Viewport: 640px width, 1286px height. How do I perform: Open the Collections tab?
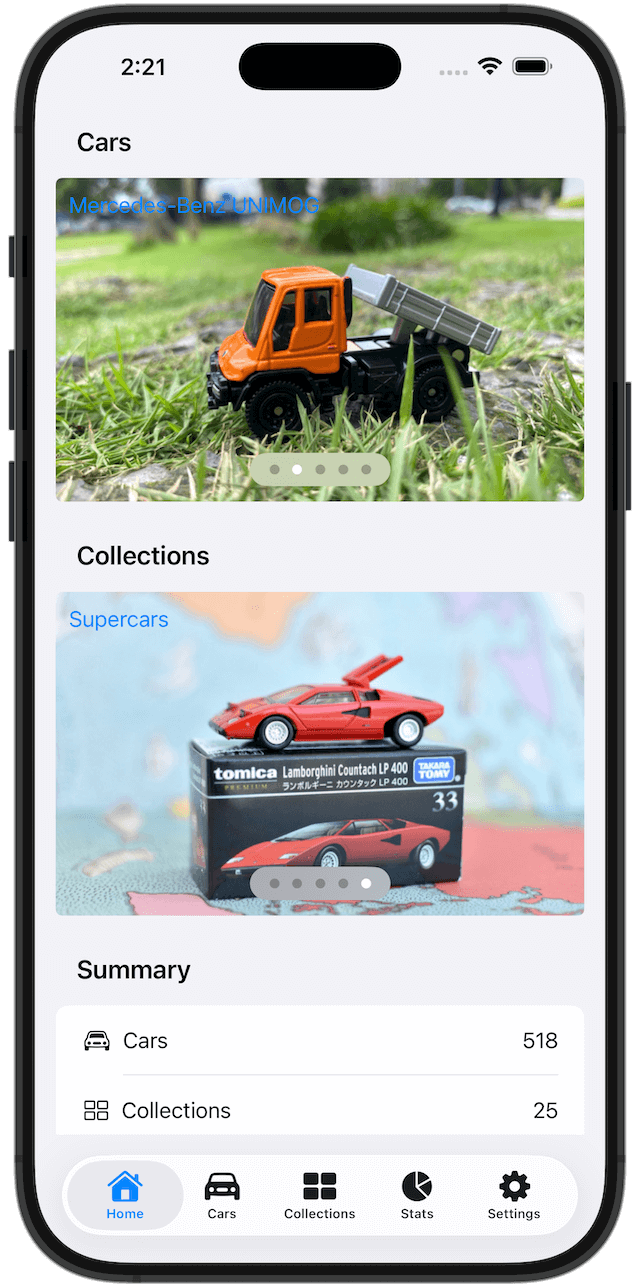coord(319,1196)
